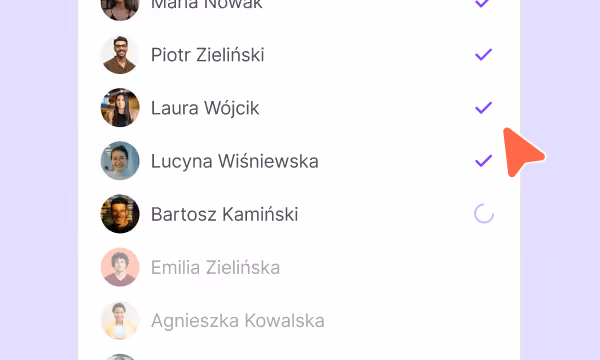Choose Bartosz Kamiński from the list

[299, 214]
